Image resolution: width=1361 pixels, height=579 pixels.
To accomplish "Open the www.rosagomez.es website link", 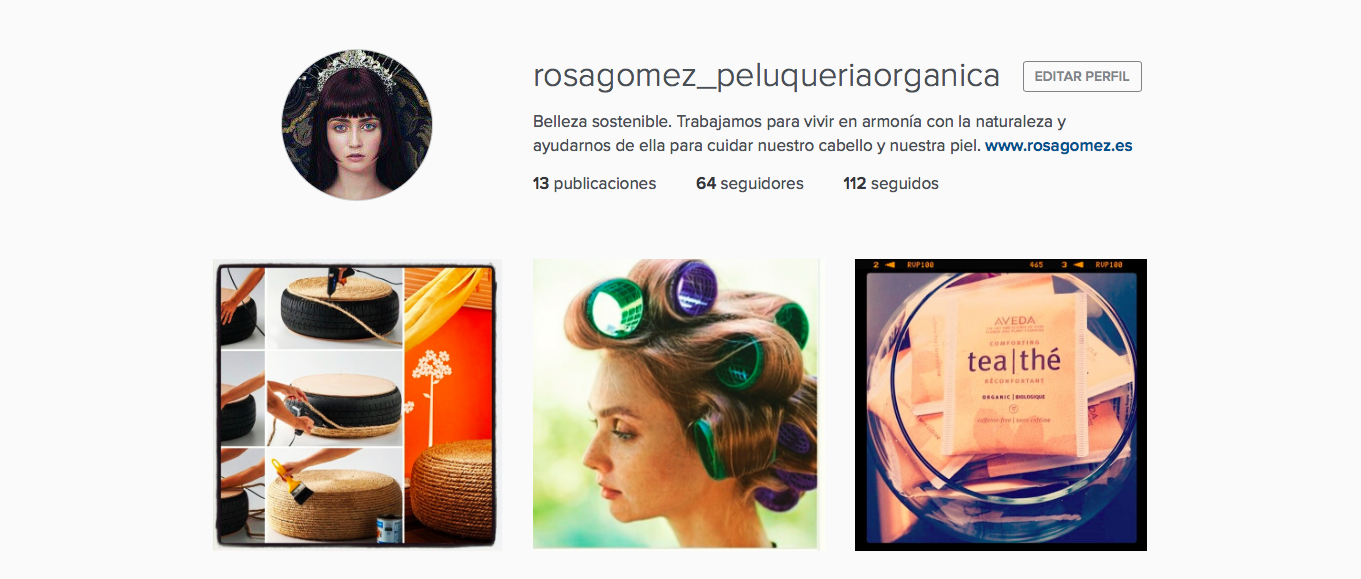I will (1058, 146).
